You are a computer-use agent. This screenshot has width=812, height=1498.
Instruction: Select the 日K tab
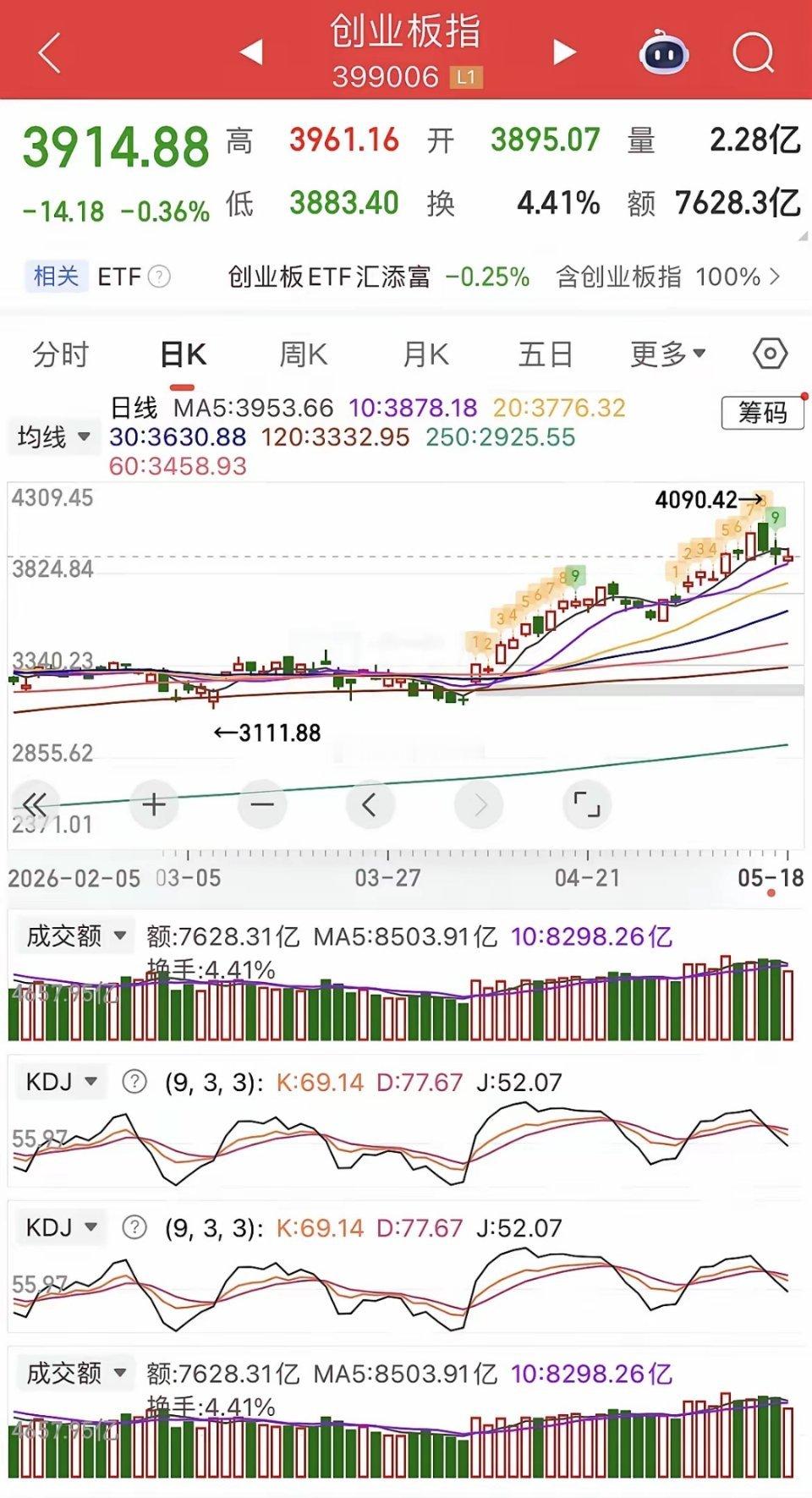[183, 354]
